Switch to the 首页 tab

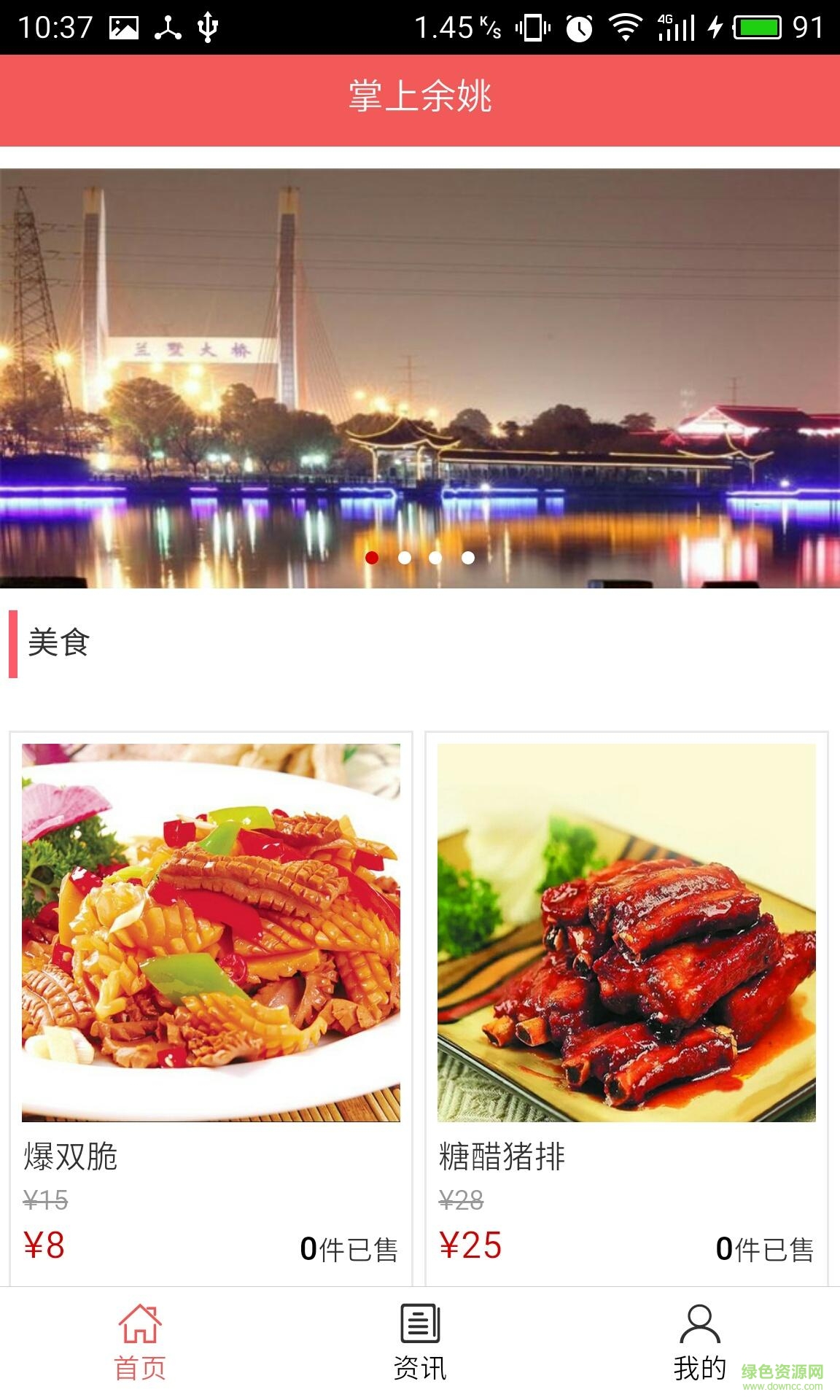140,1343
